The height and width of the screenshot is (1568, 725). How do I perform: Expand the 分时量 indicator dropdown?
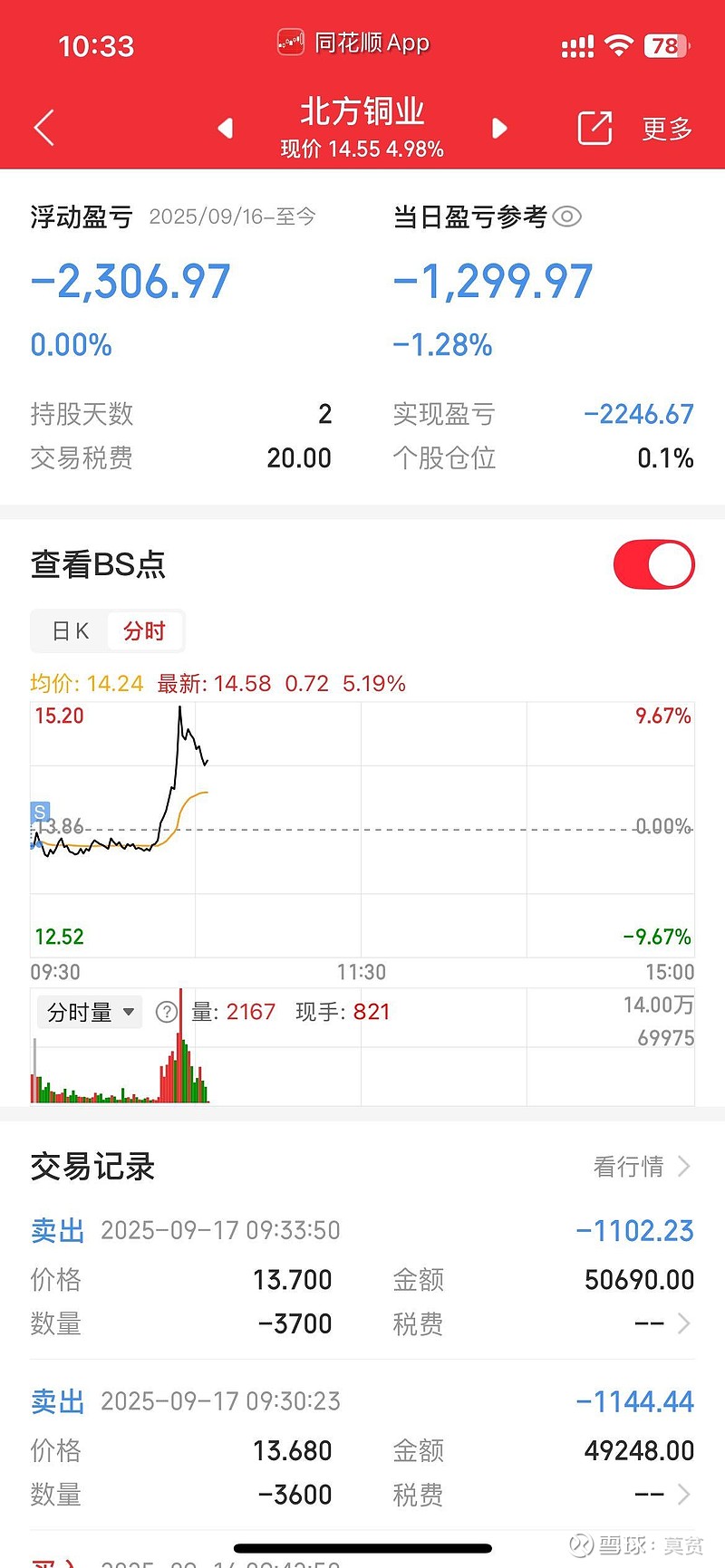[91, 1012]
